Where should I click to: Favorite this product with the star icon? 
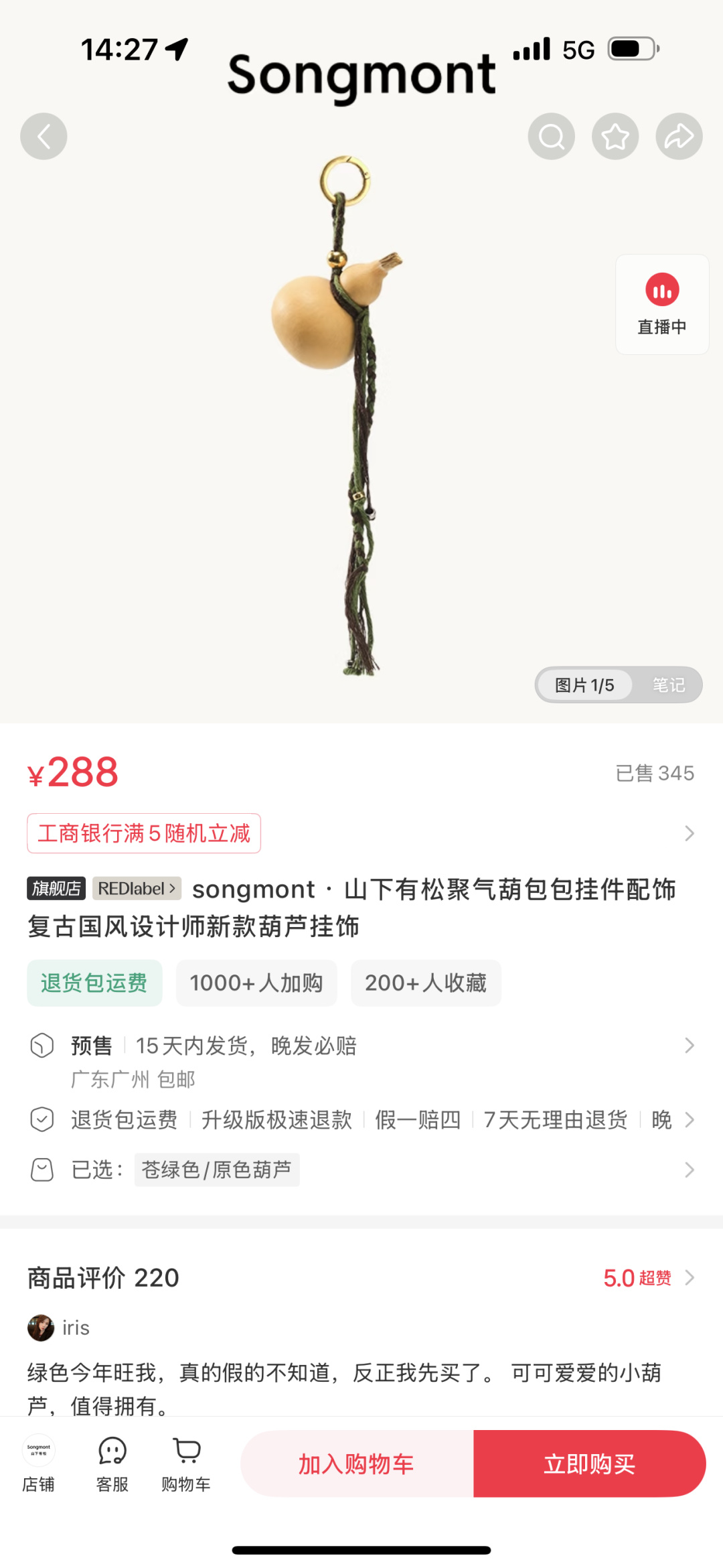[615, 137]
